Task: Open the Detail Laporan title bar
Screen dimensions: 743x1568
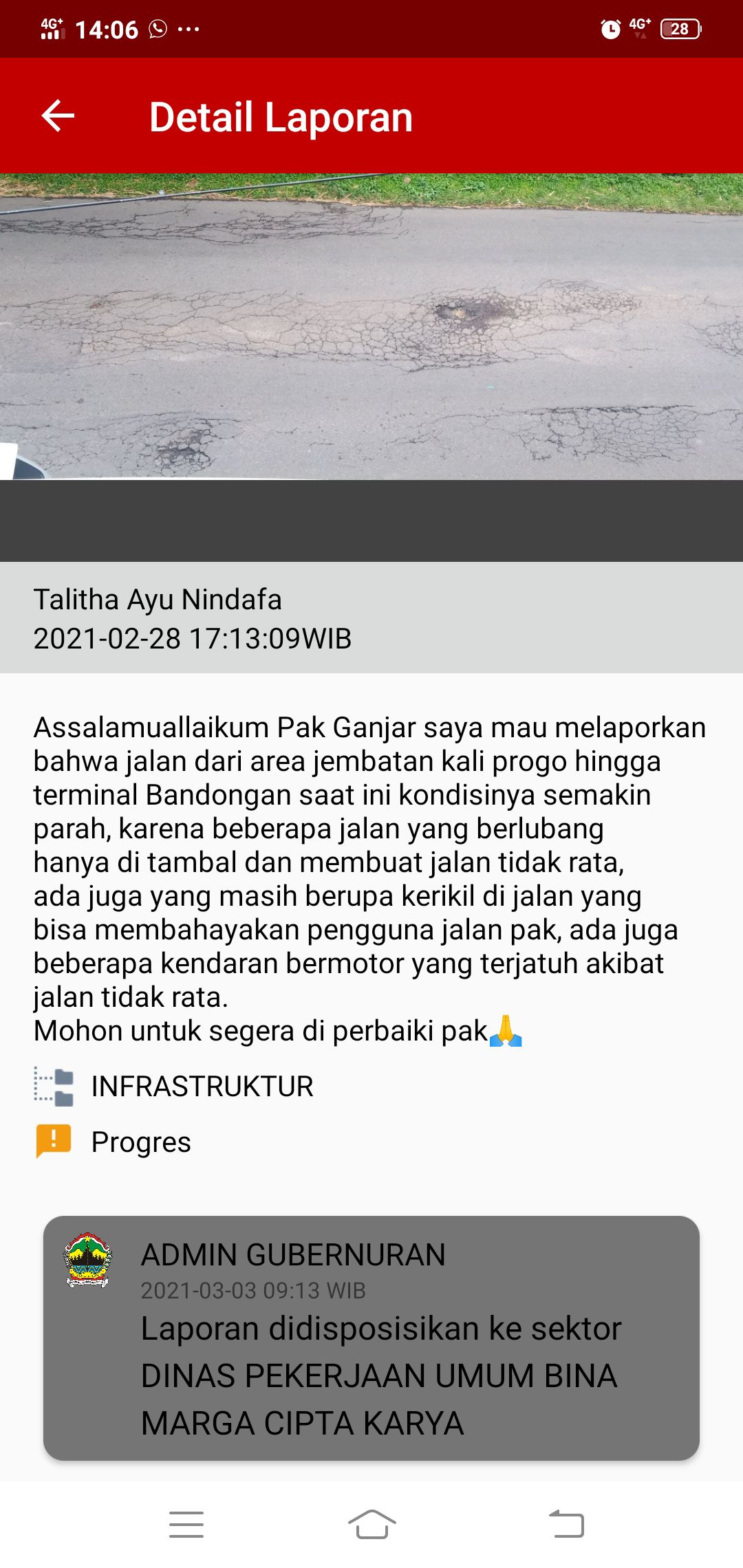Action: pyautogui.click(x=282, y=117)
